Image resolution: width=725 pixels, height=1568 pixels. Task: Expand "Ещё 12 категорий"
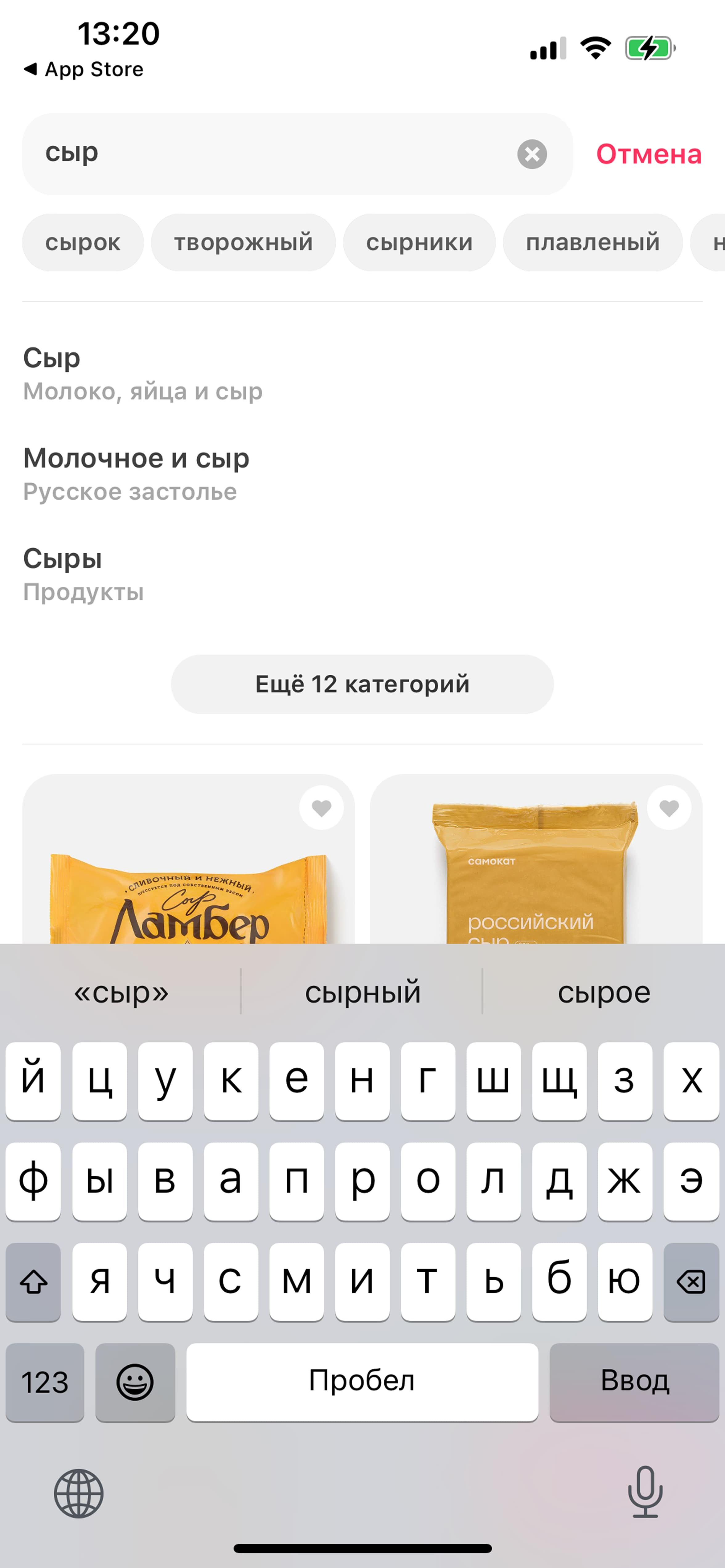pyautogui.click(x=362, y=684)
